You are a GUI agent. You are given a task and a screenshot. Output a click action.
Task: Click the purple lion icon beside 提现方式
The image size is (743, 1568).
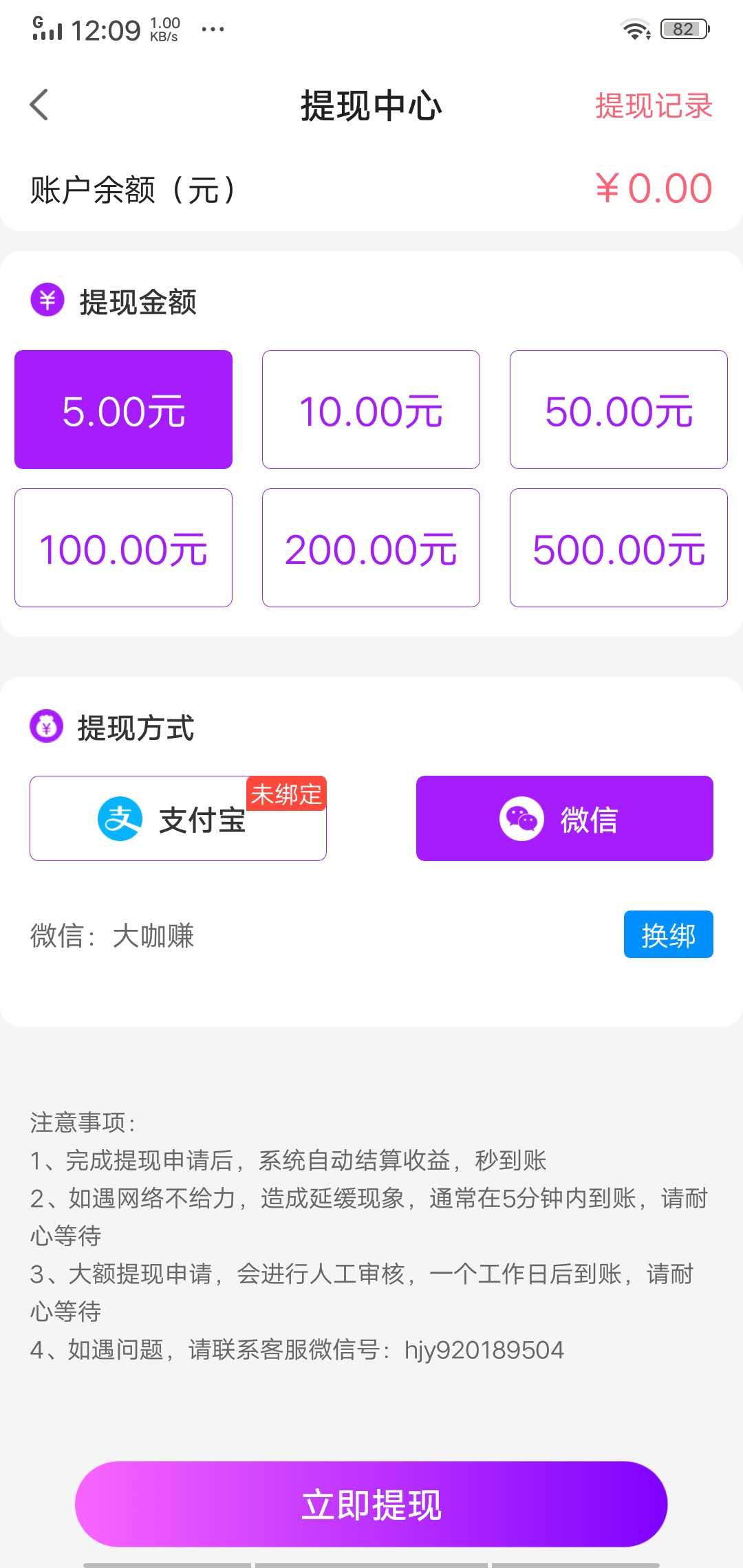coord(45,726)
